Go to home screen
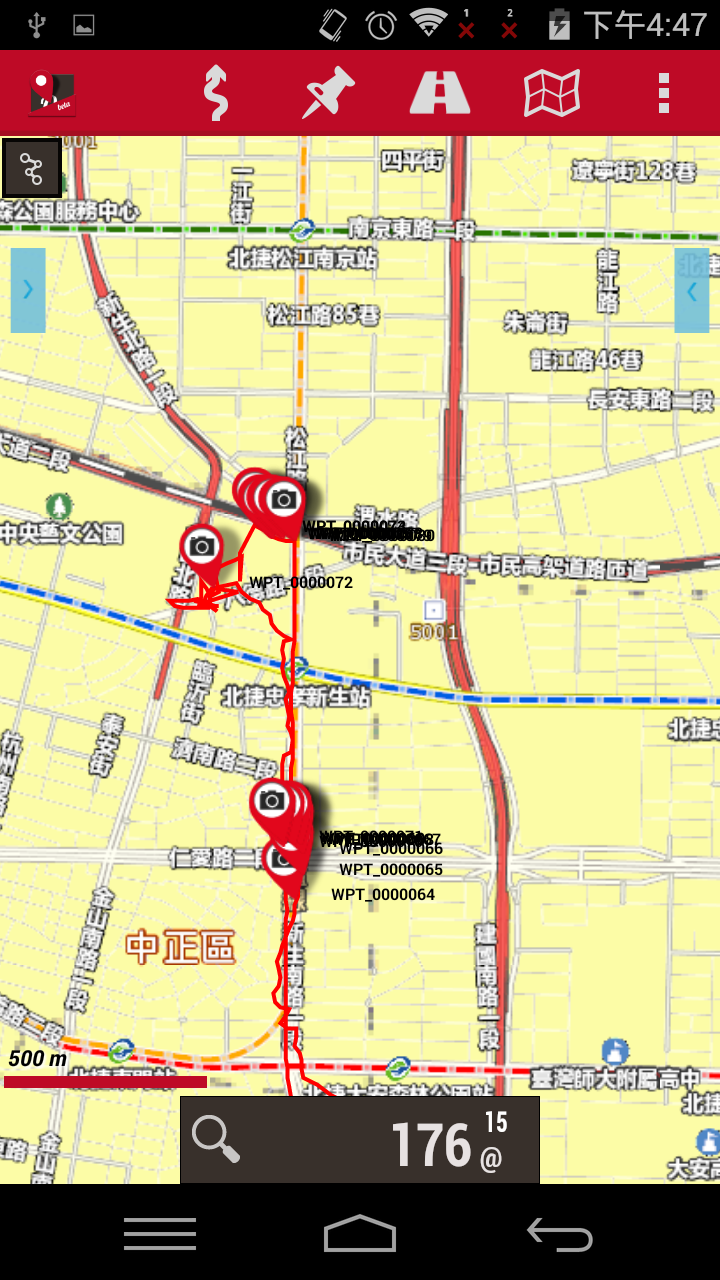 pyautogui.click(x=360, y=1234)
